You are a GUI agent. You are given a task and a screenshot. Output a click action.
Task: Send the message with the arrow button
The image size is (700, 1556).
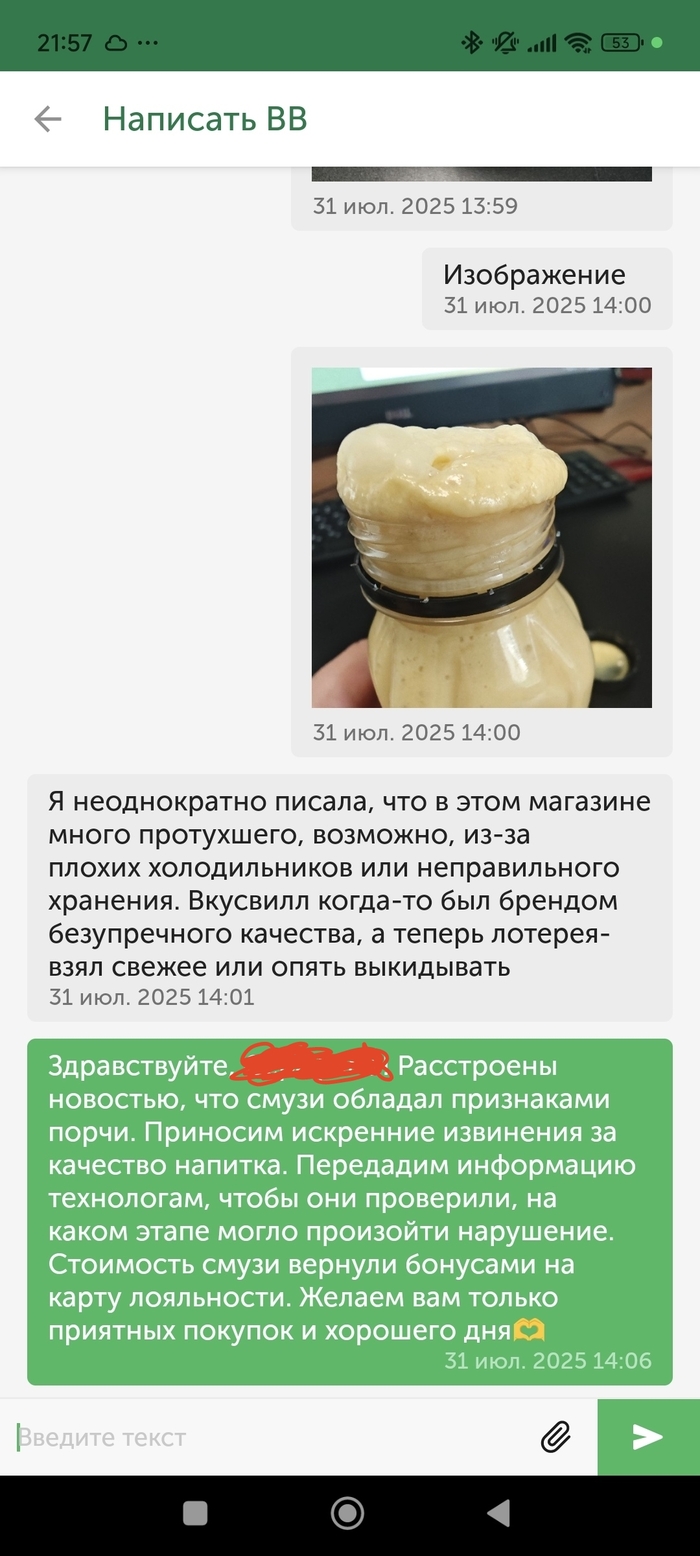(x=648, y=1437)
